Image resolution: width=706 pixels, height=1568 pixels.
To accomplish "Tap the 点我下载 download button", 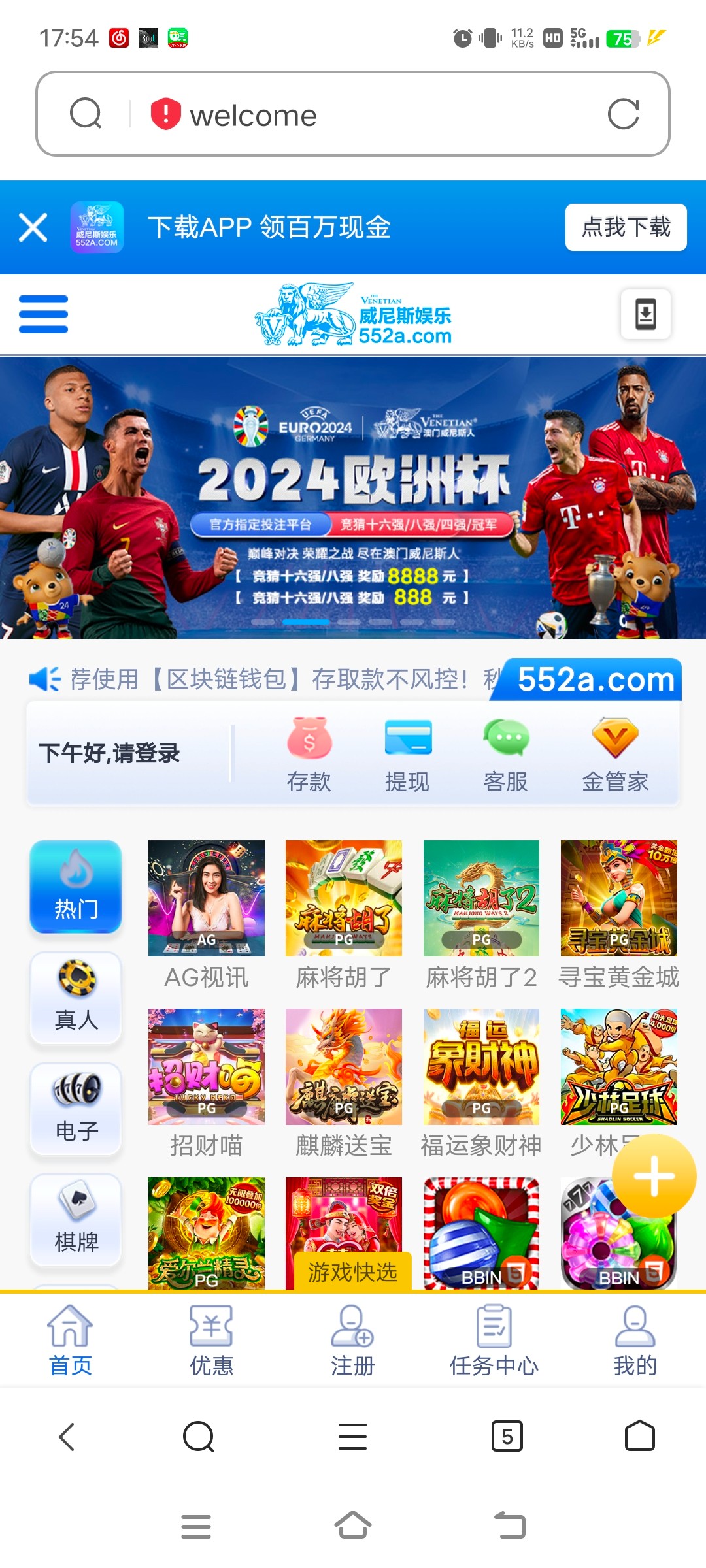I will (626, 227).
